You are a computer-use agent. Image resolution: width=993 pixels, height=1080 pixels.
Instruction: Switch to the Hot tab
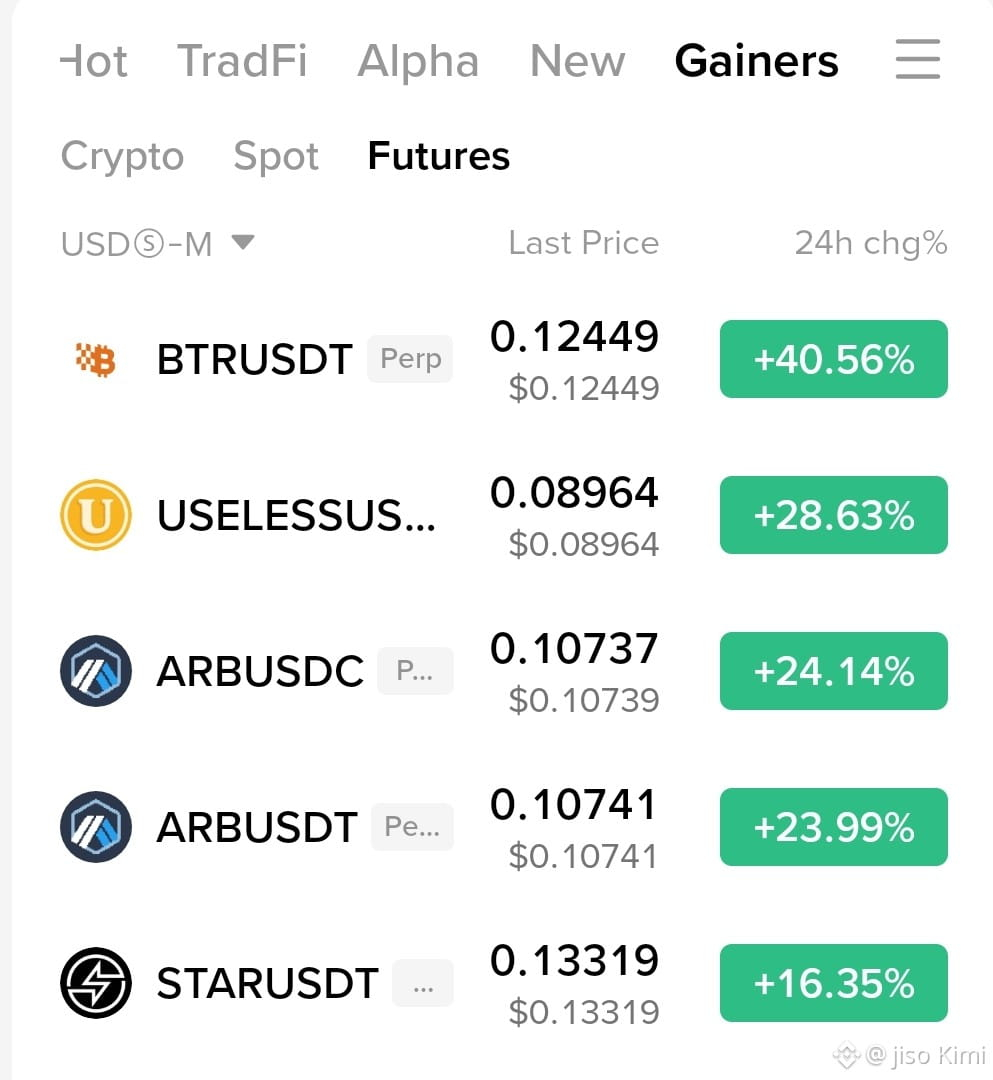94,61
